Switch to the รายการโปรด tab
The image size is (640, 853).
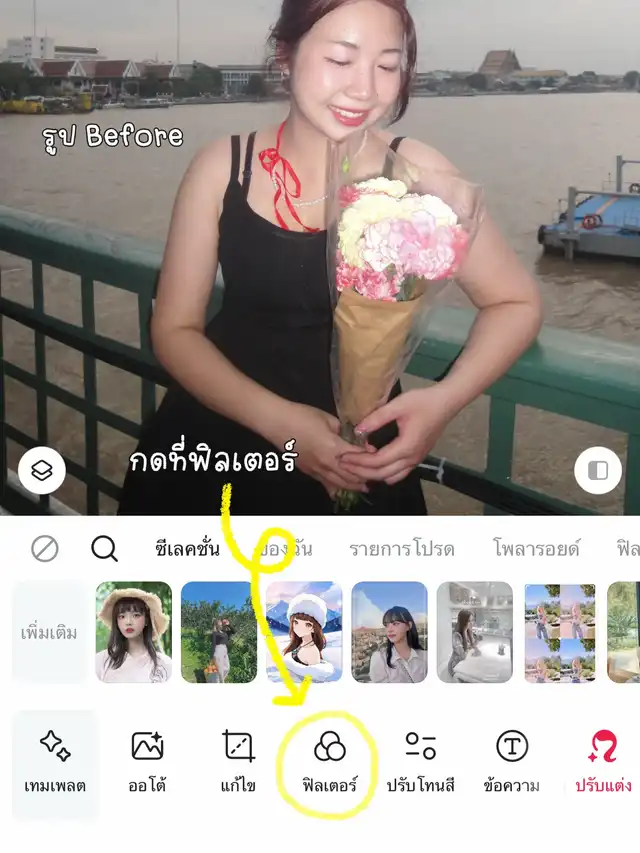401,549
